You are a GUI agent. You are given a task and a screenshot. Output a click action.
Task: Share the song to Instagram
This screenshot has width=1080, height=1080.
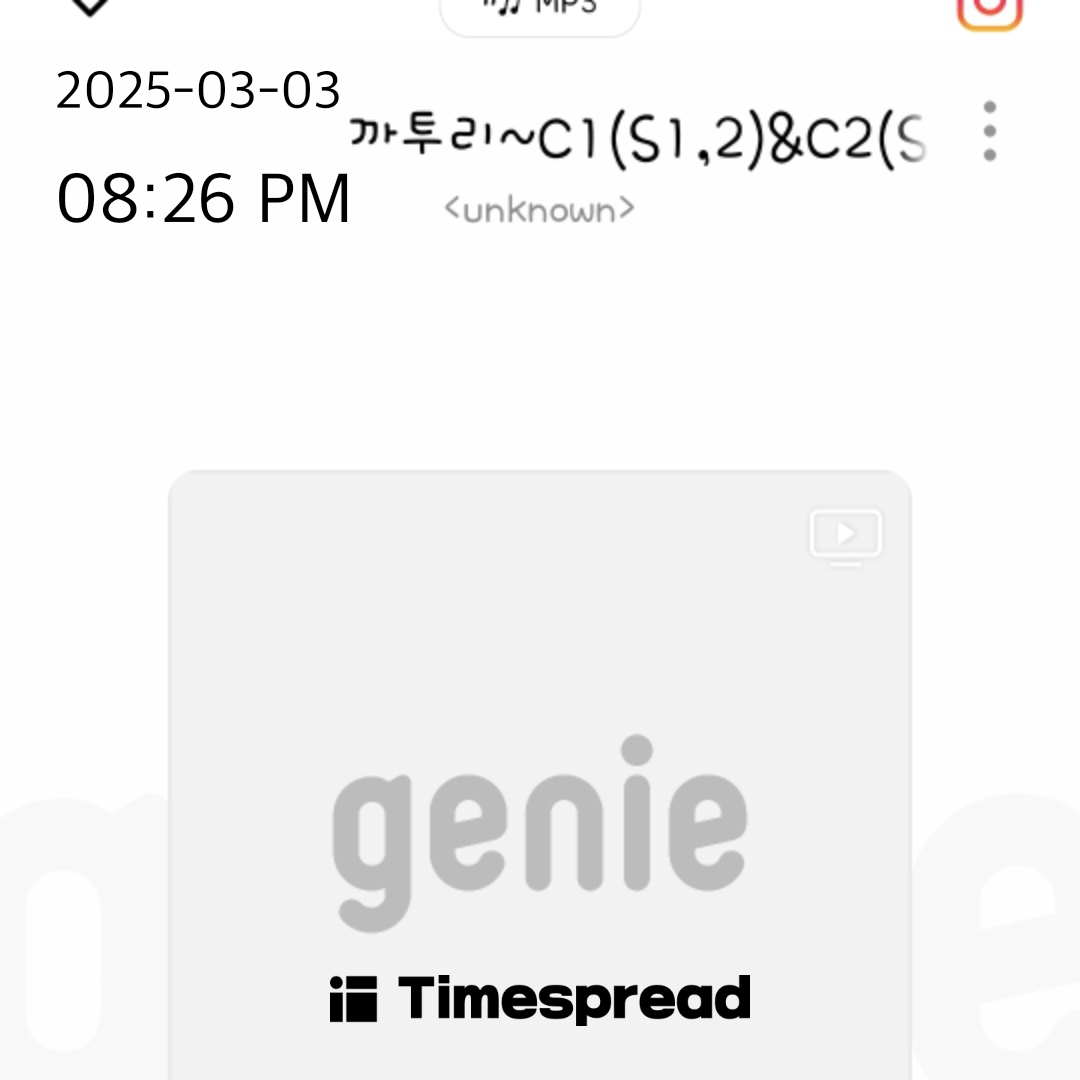click(989, 10)
